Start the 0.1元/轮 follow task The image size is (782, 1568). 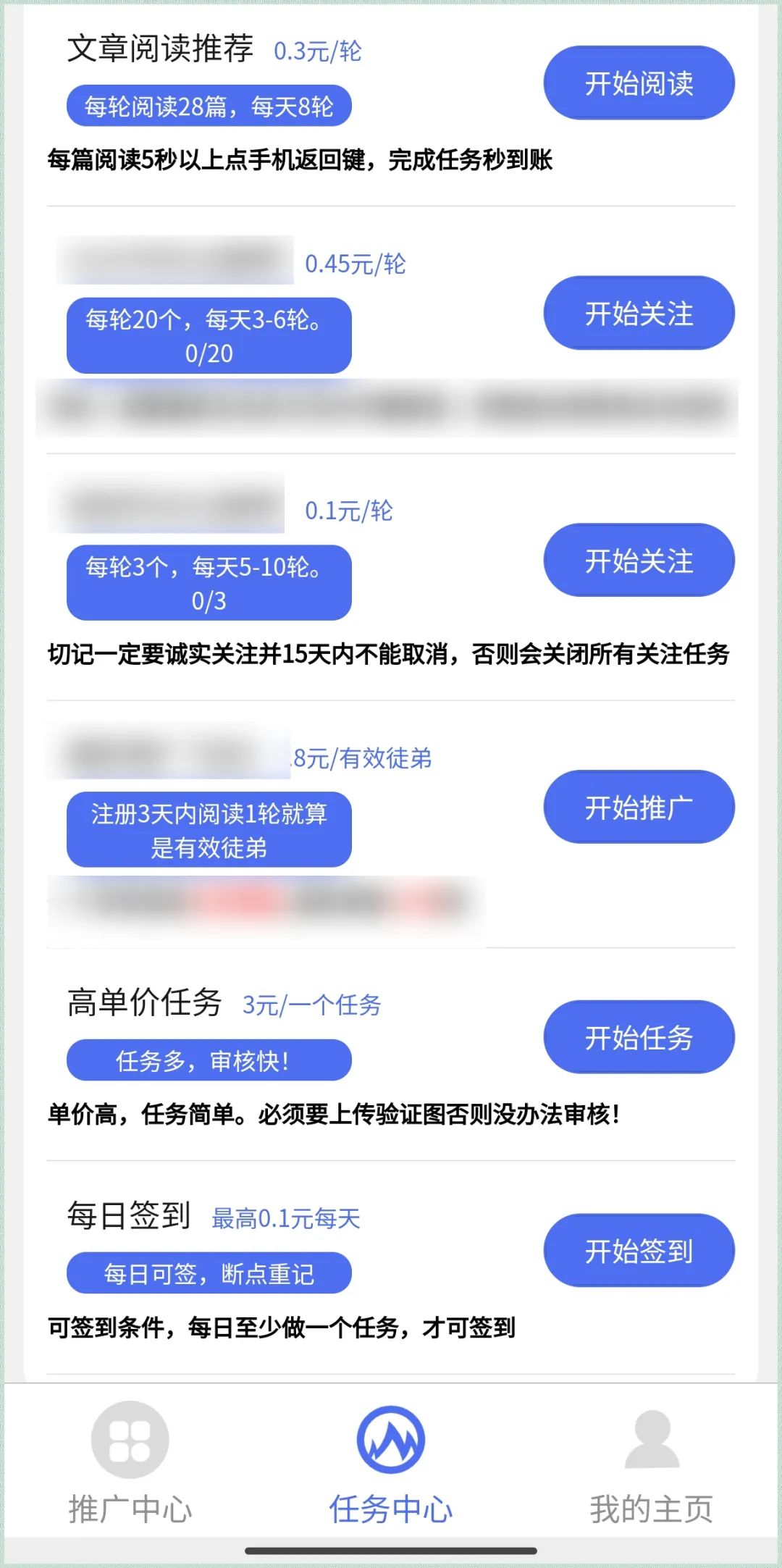[639, 561]
